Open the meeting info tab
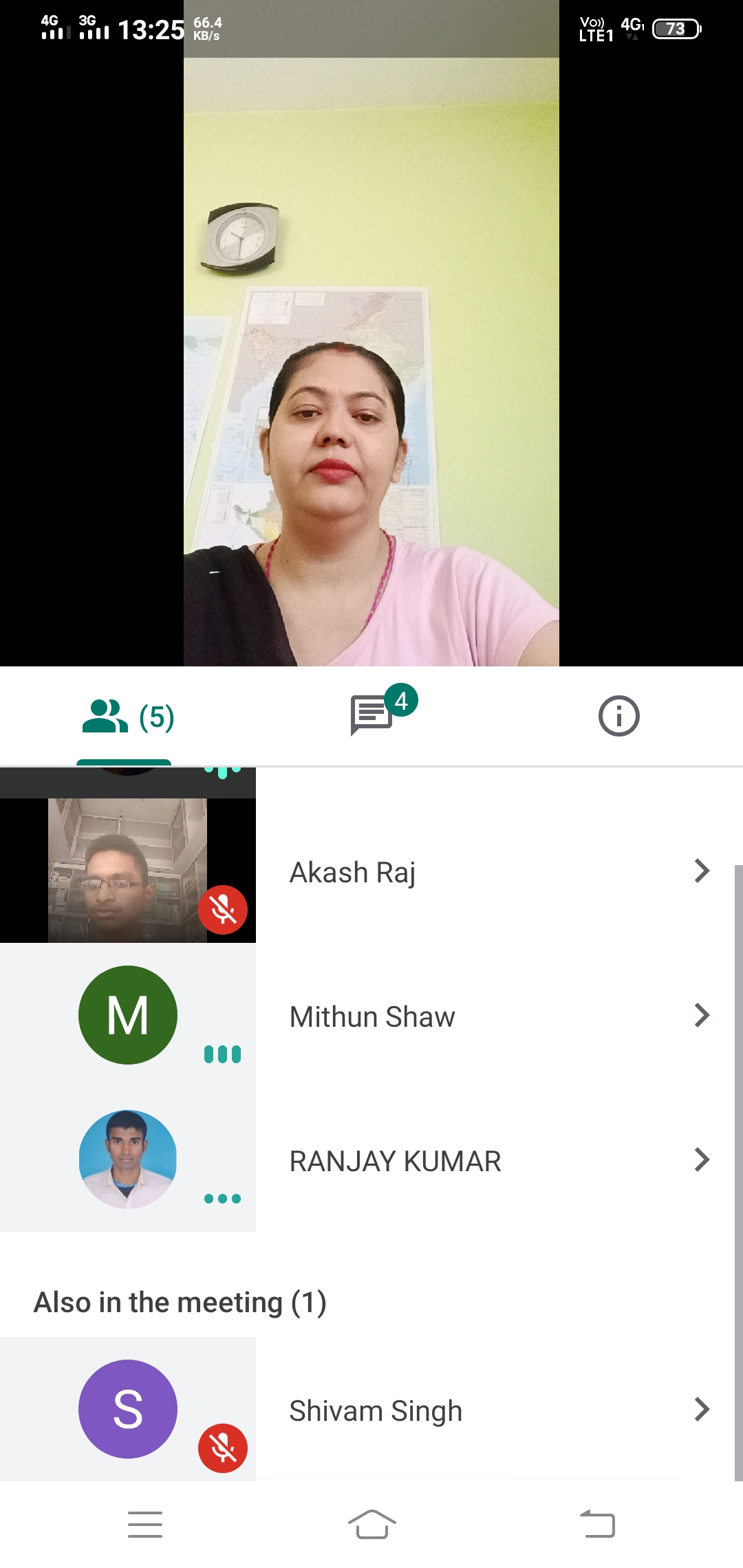Image resolution: width=743 pixels, height=1568 pixels. coord(618,716)
